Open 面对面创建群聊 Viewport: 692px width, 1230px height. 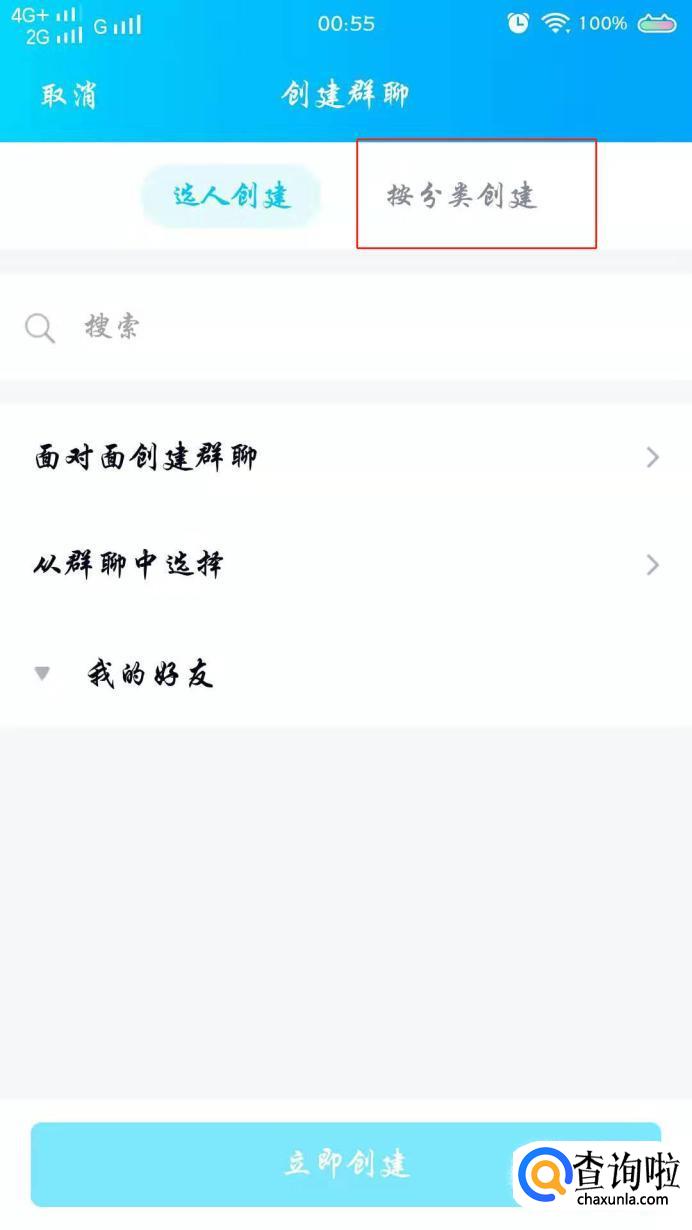[x=346, y=458]
